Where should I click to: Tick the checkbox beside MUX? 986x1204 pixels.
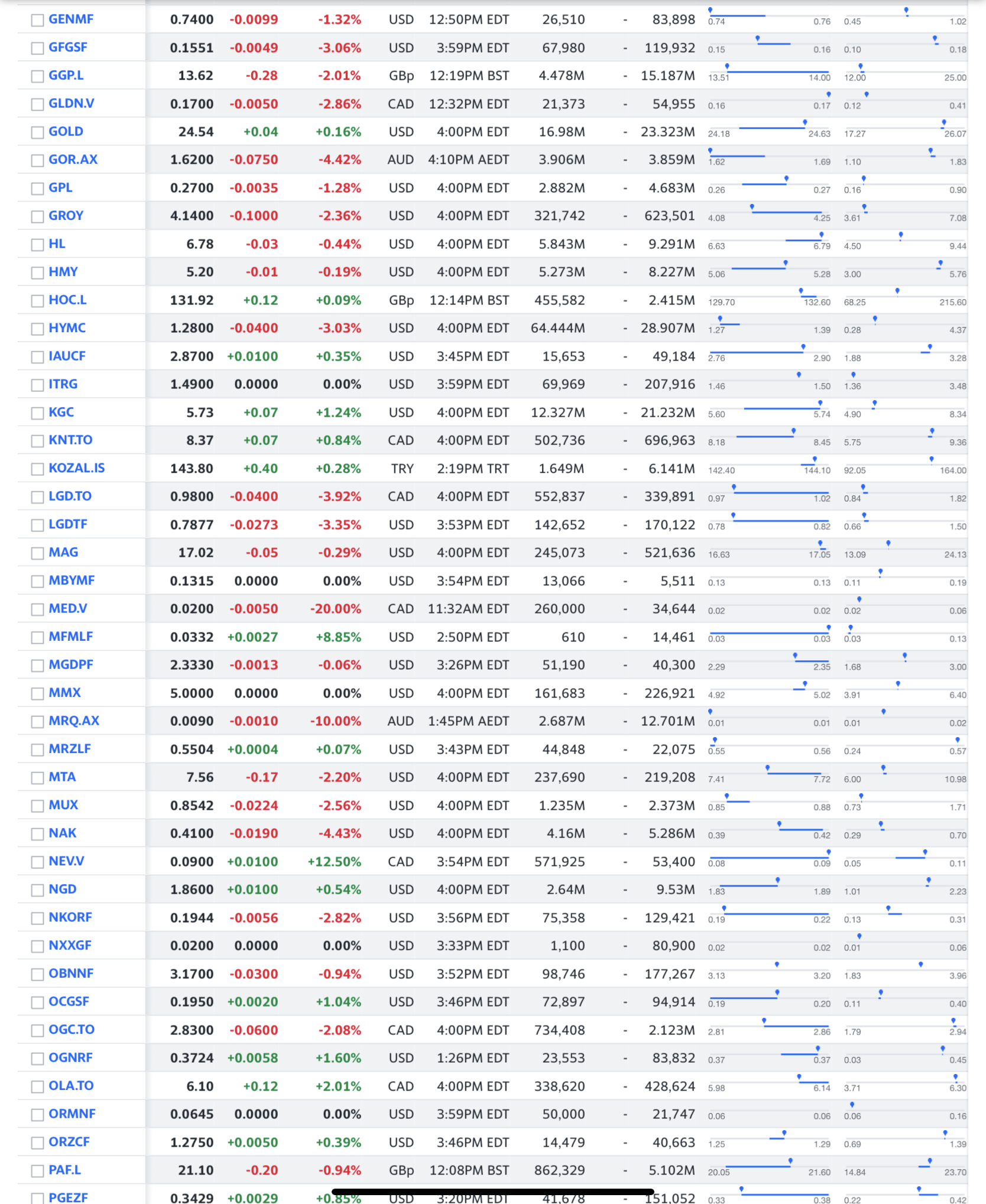[x=37, y=806]
